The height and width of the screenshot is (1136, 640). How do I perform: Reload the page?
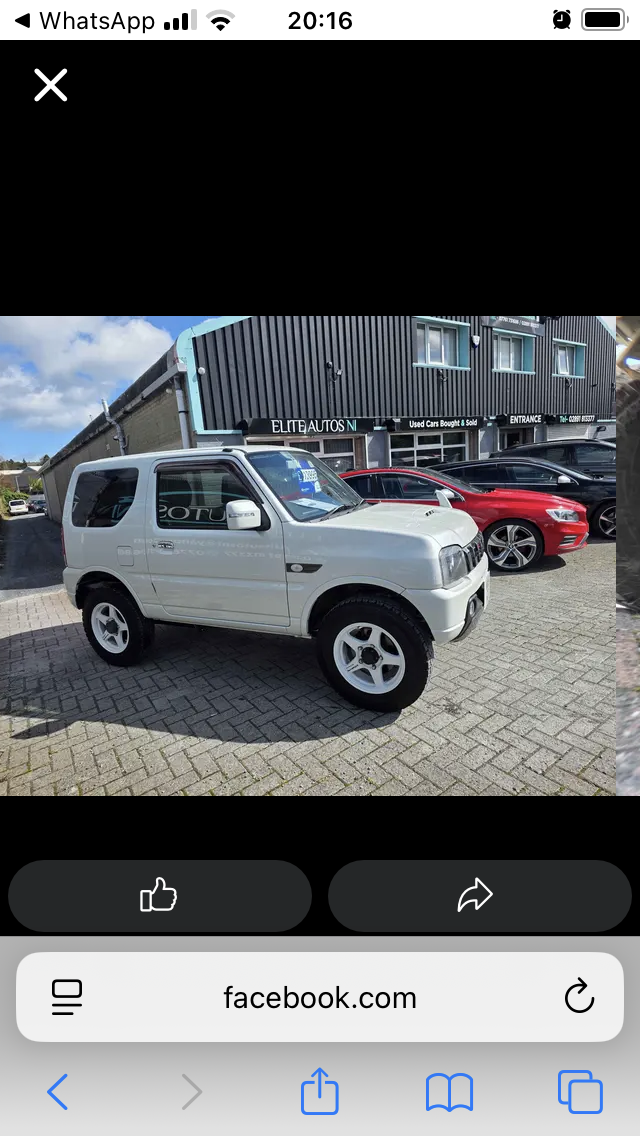coord(579,997)
